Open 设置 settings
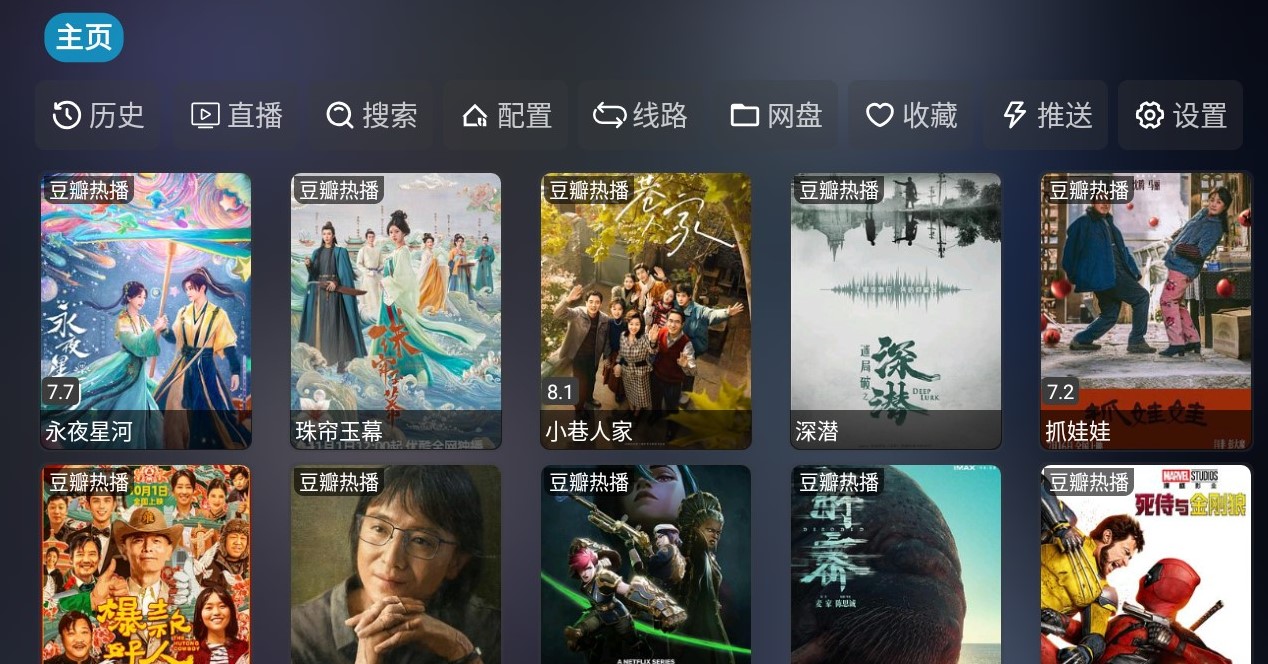The height and width of the screenshot is (664, 1268). coord(1180,115)
